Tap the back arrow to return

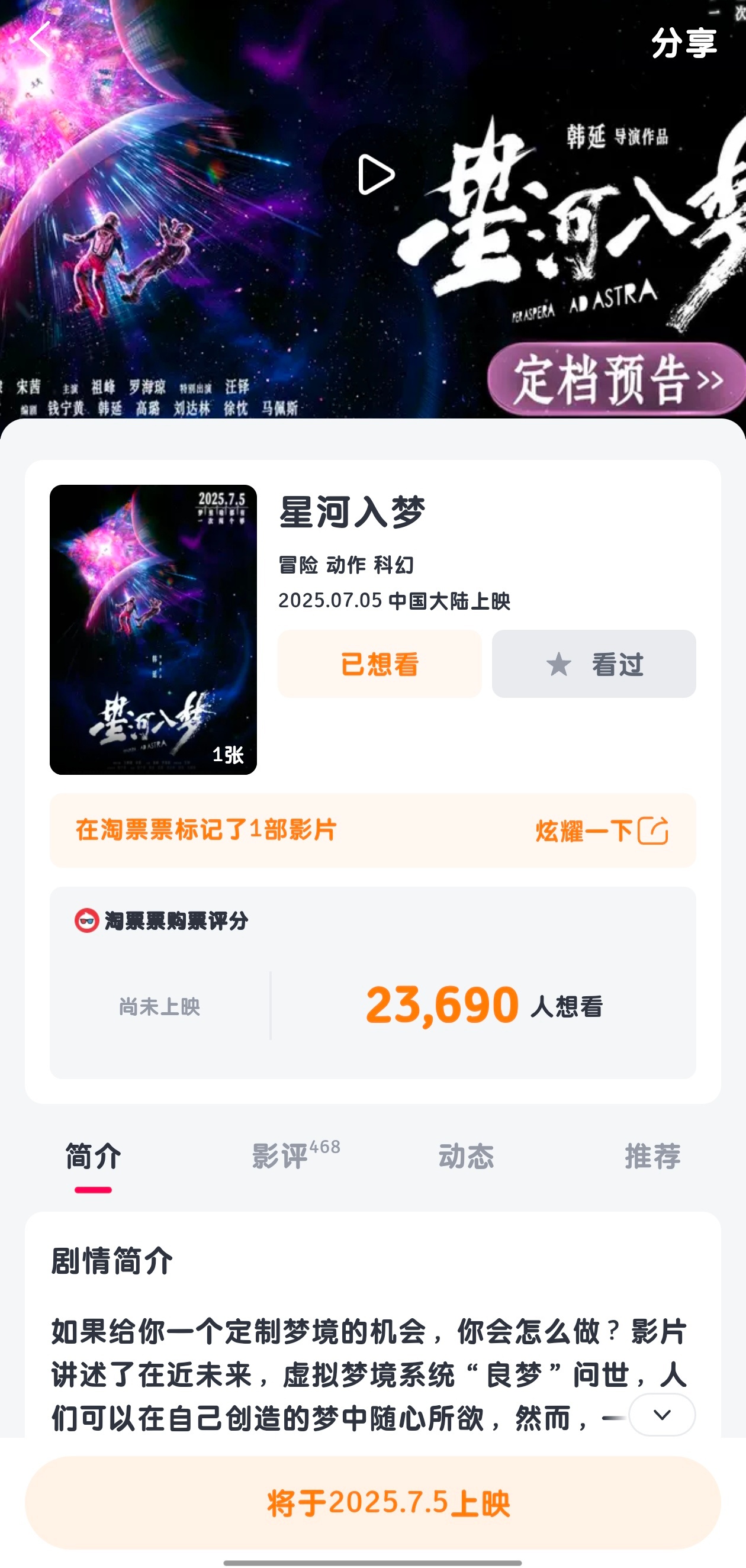tap(40, 40)
